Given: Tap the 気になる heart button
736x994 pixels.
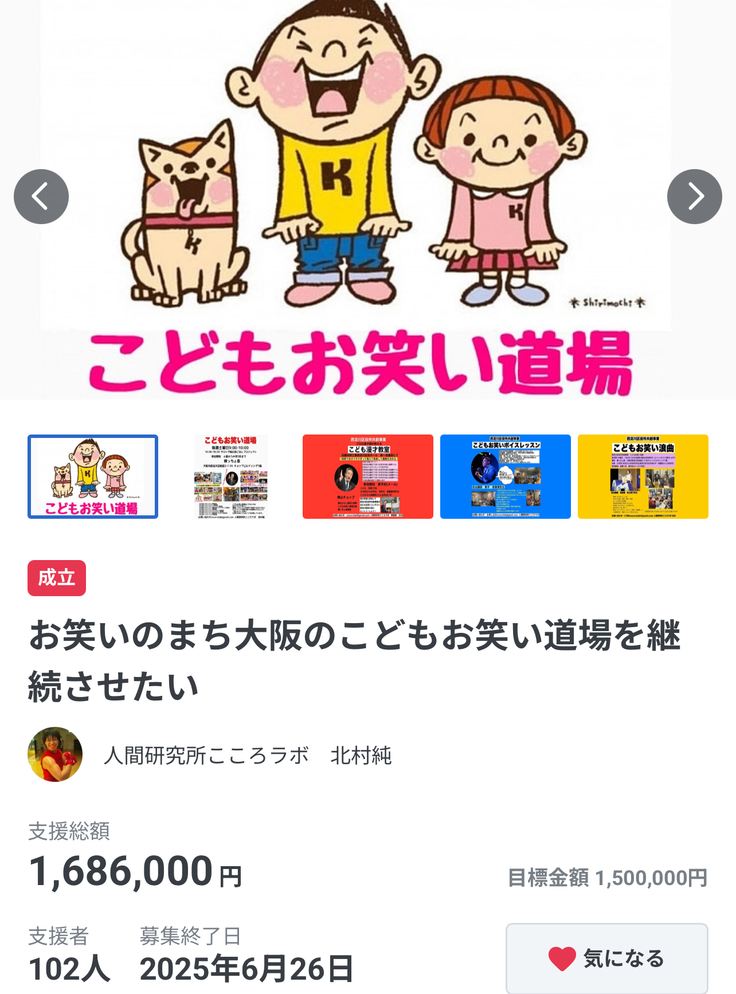Looking at the screenshot, I should (x=606, y=959).
